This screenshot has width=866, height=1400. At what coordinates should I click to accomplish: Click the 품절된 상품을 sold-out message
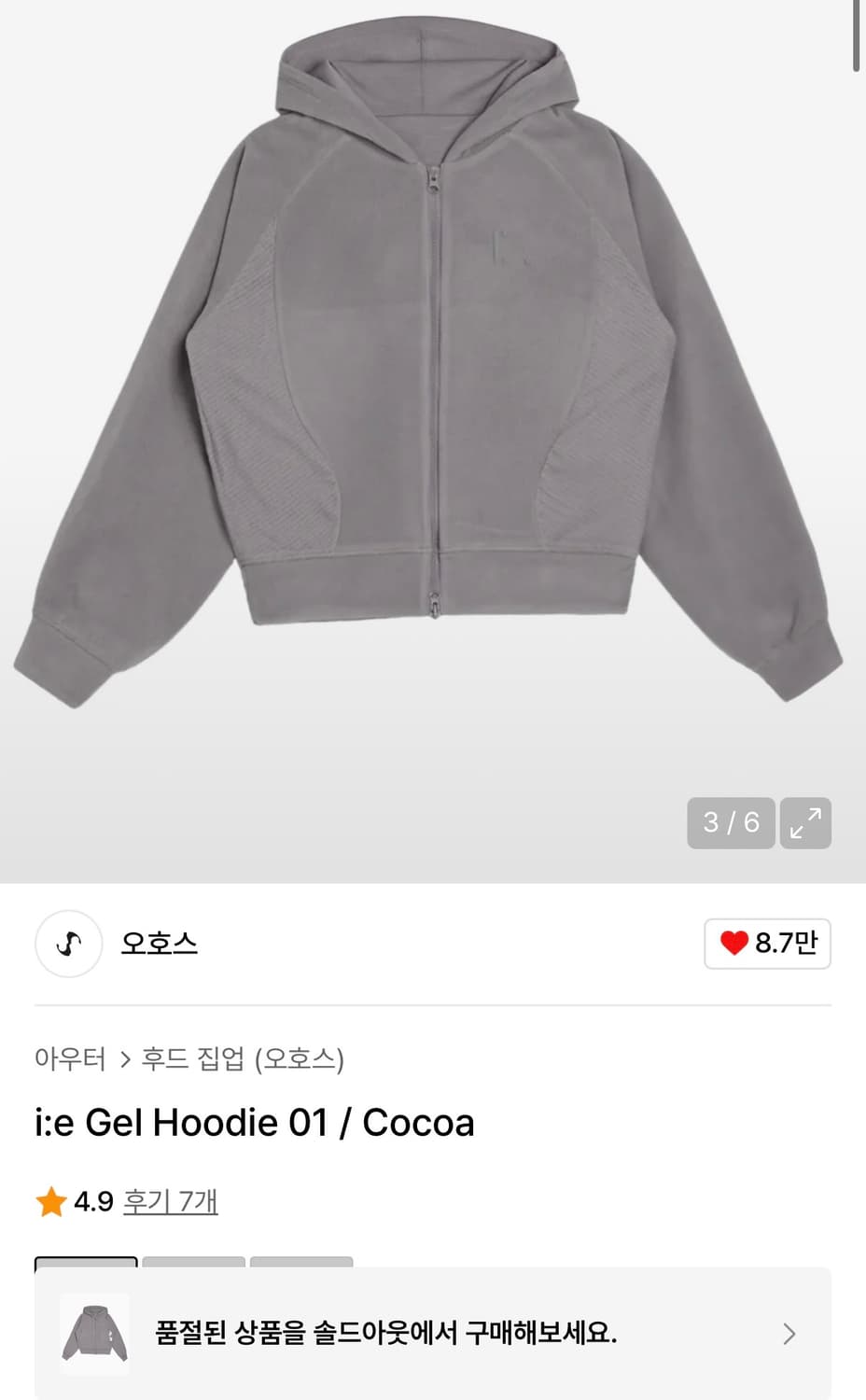click(385, 1335)
